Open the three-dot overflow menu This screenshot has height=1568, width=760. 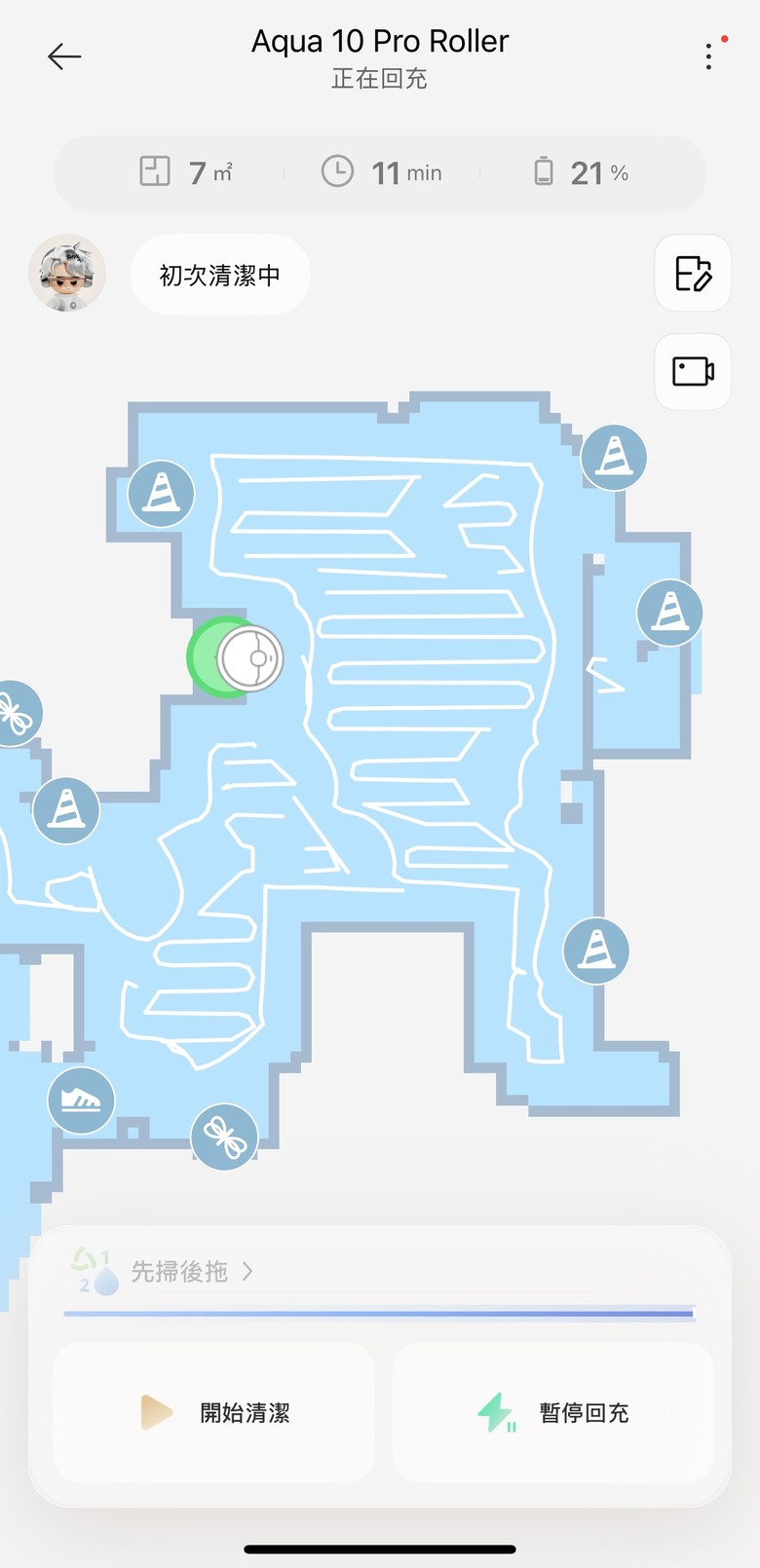709,56
